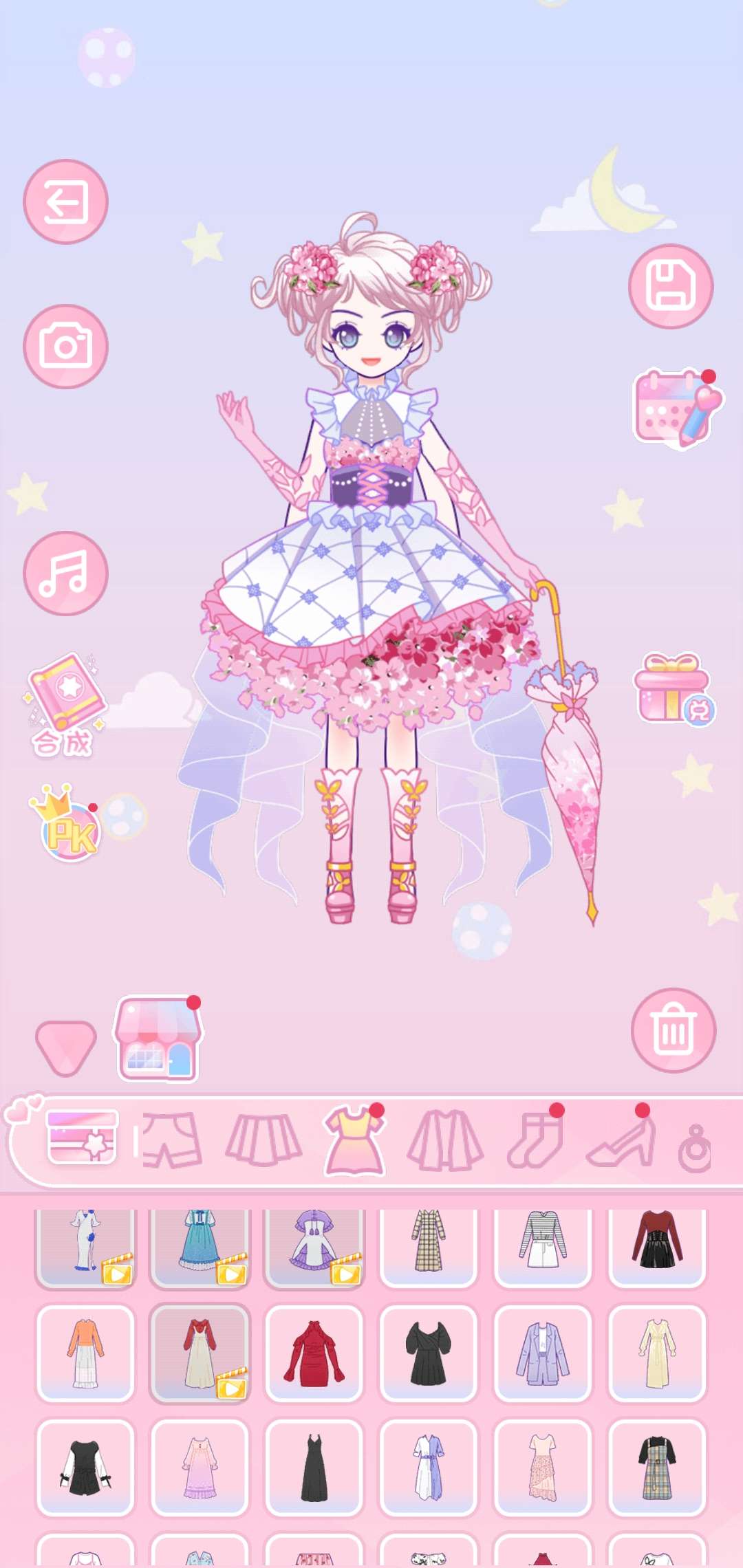Screen dimensions: 743x1568
Task: Collapse the wardrobe with the down triangle
Action: tap(66, 1045)
